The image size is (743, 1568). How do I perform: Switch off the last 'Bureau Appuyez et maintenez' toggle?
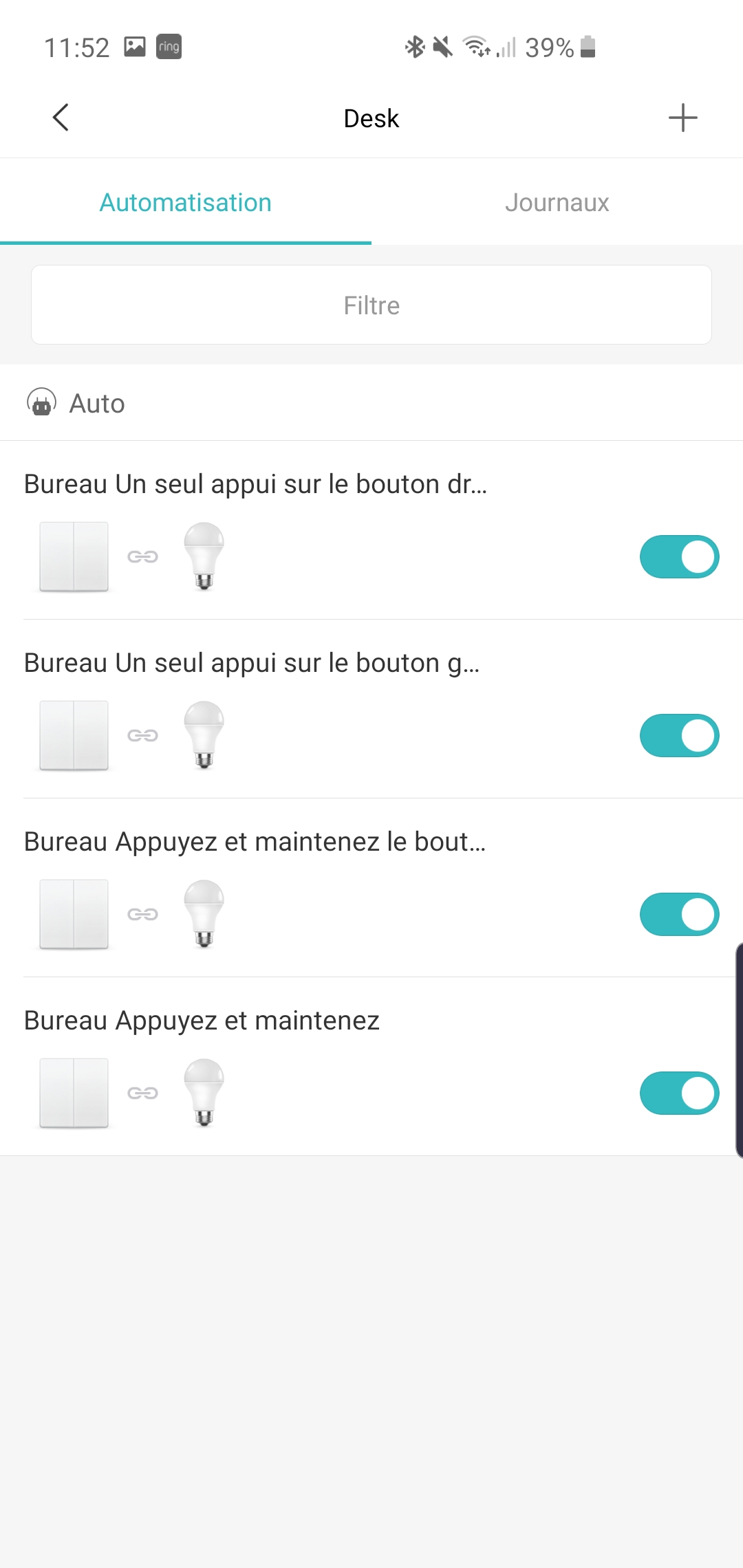pyautogui.click(x=680, y=1093)
